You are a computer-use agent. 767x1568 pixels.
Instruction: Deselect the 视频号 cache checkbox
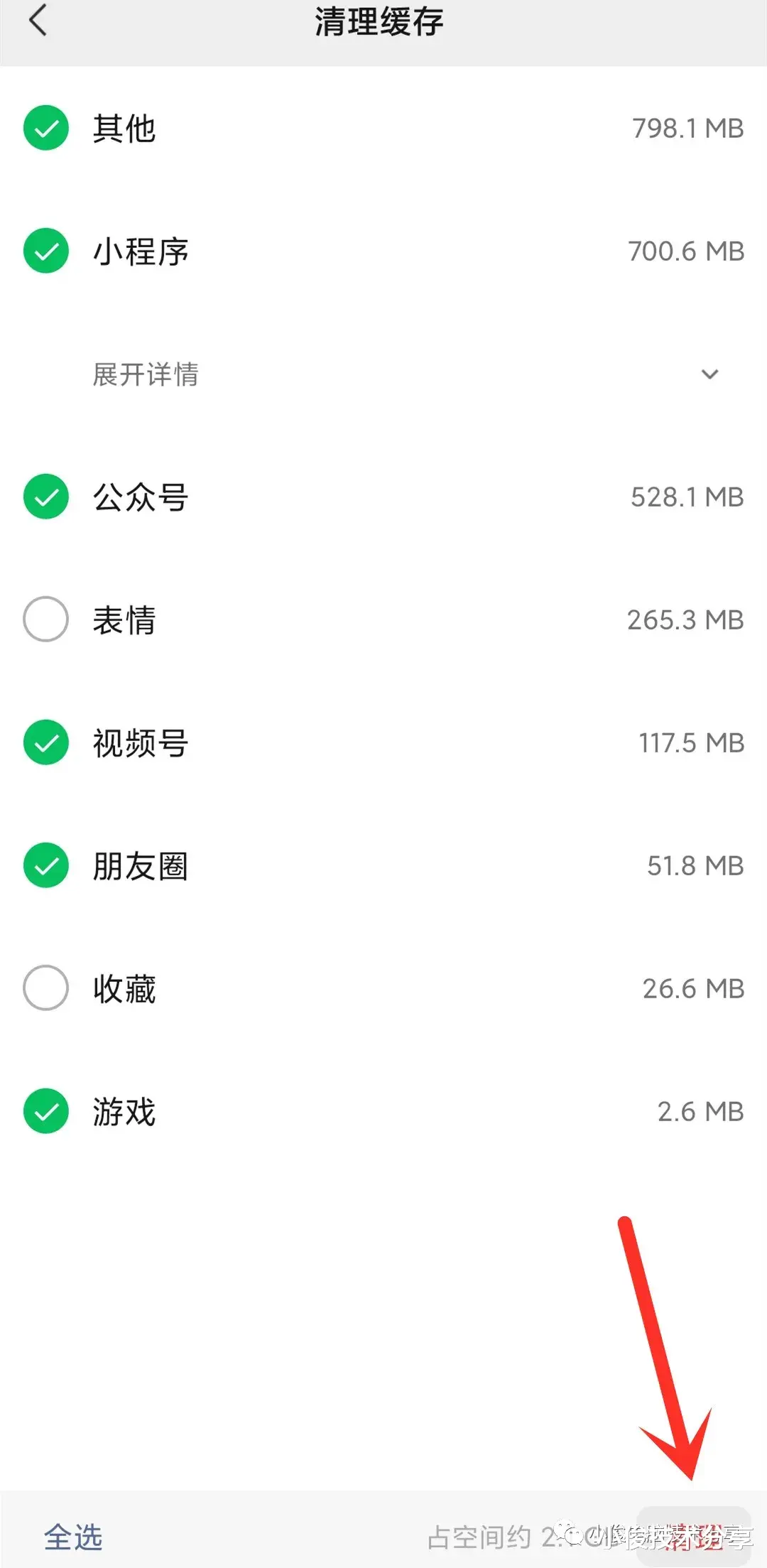[x=45, y=742]
